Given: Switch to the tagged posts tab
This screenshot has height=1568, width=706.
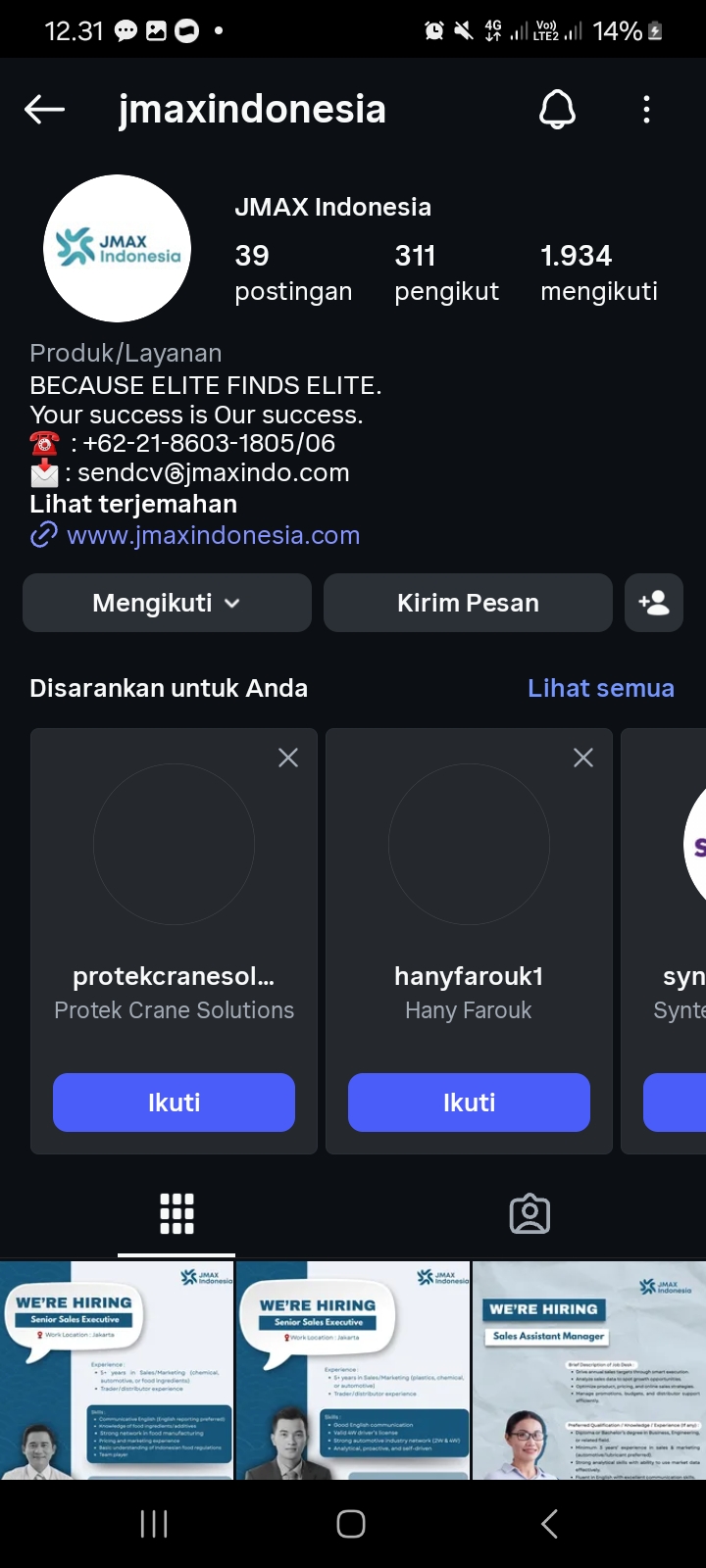Looking at the screenshot, I should tap(529, 1214).
